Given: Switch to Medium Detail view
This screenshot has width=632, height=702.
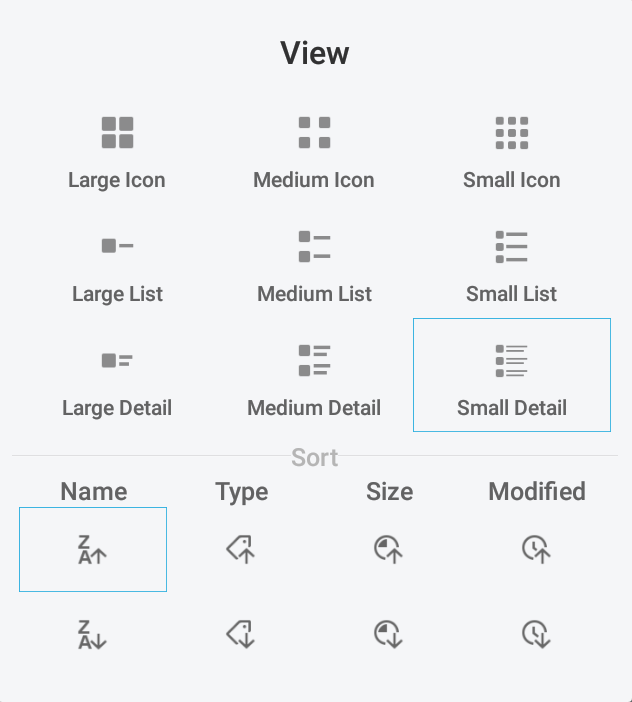Looking at the screenshot, I should coord(314,378).
